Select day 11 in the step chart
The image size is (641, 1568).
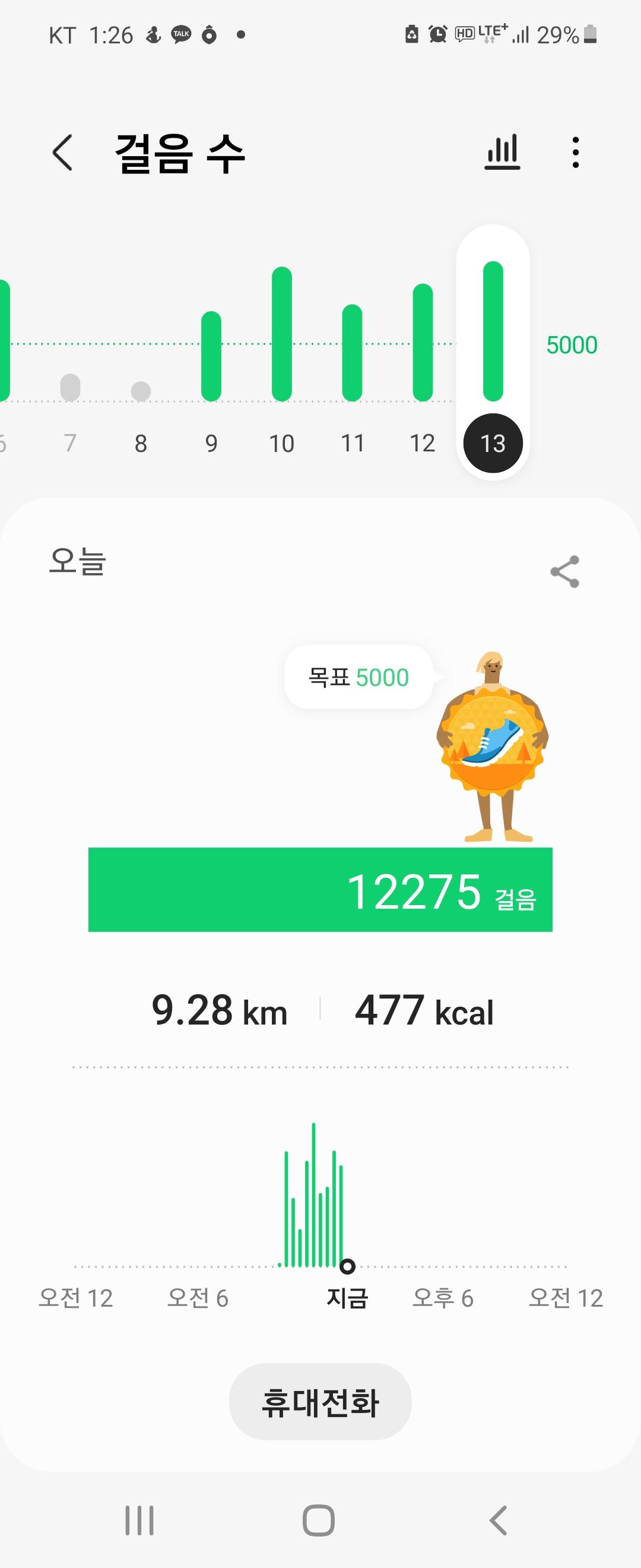352,442
